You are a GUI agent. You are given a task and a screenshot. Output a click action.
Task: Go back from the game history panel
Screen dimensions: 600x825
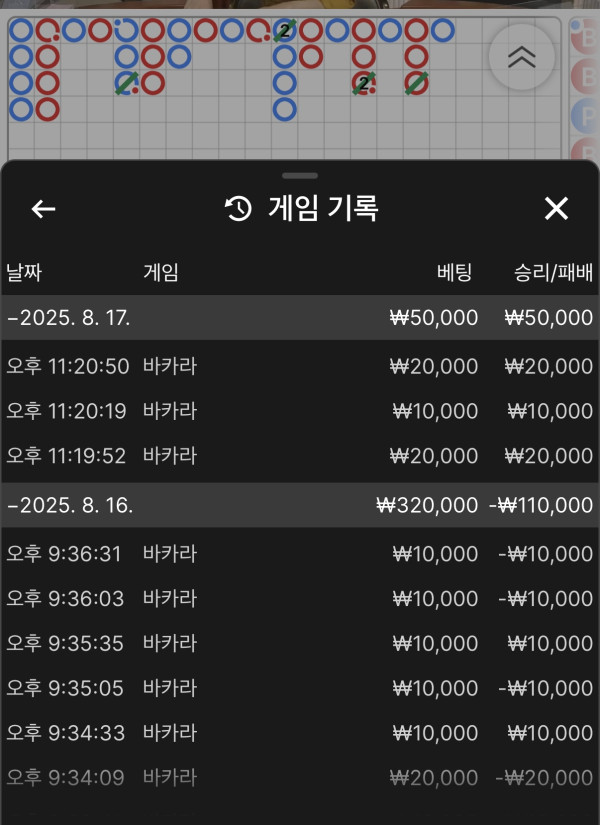point(43,209)
